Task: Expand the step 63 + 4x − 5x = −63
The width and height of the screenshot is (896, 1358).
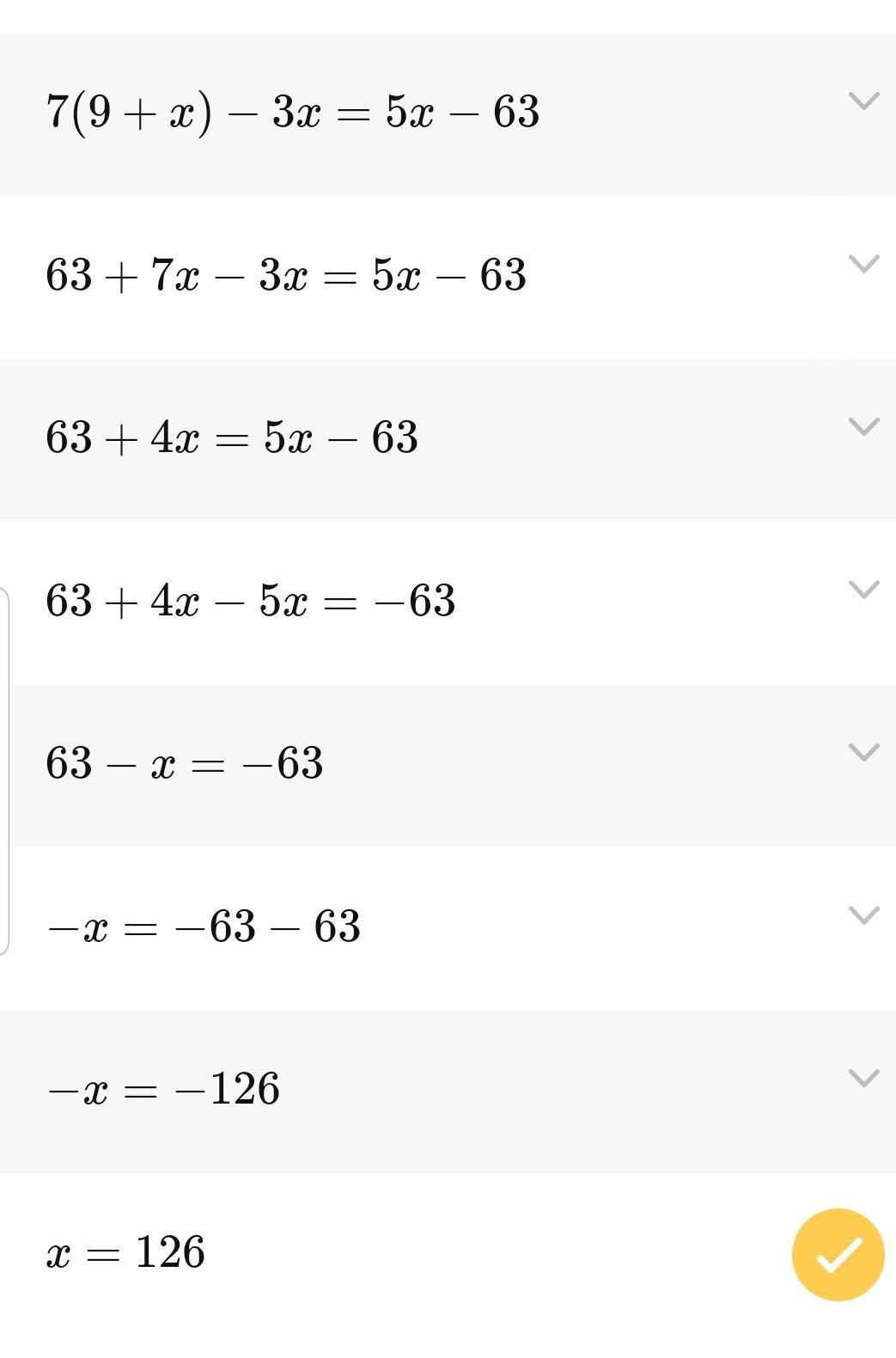Action: [x=863, y=589]
